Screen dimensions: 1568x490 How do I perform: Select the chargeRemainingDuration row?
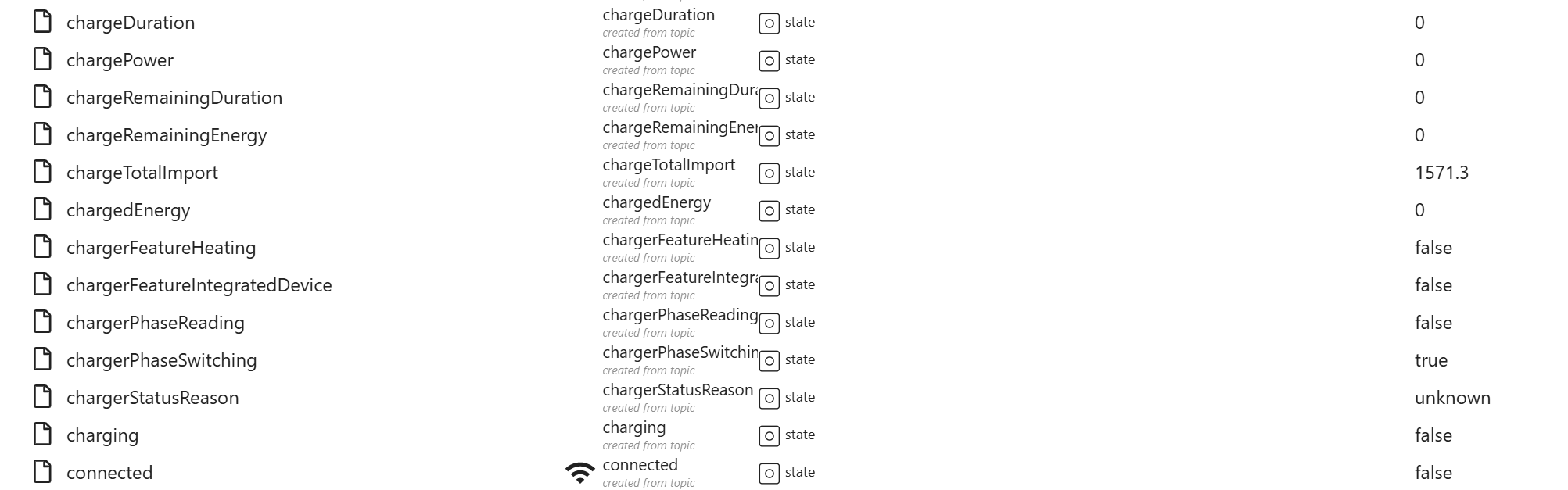[x=174, y=98]
